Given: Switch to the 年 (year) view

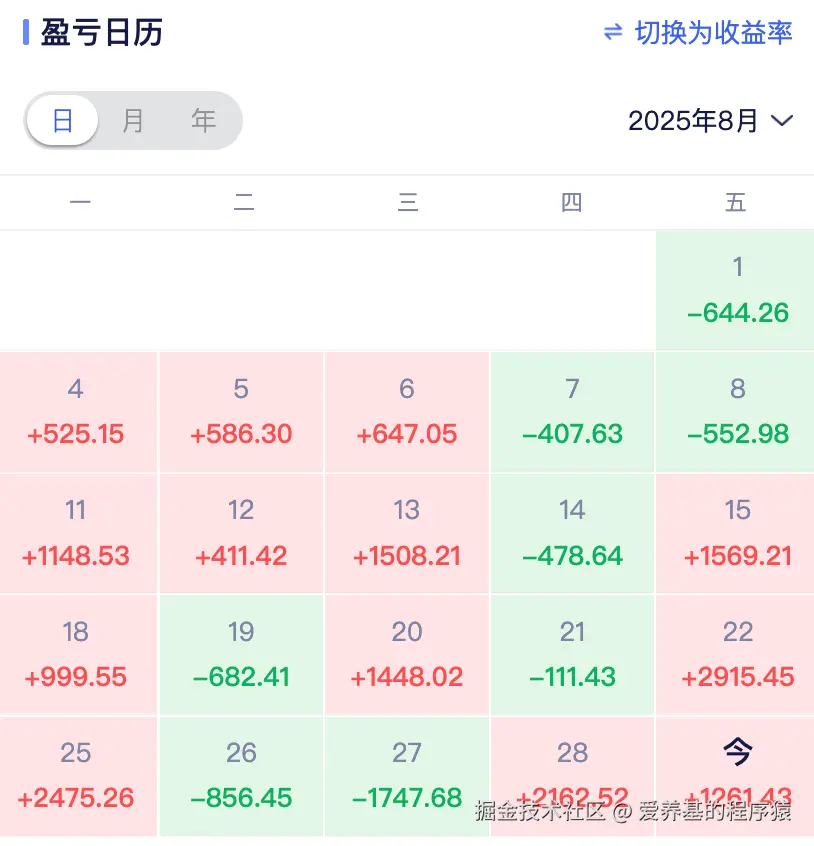Looking at the screenshot, I should click(x=203, y=120).
